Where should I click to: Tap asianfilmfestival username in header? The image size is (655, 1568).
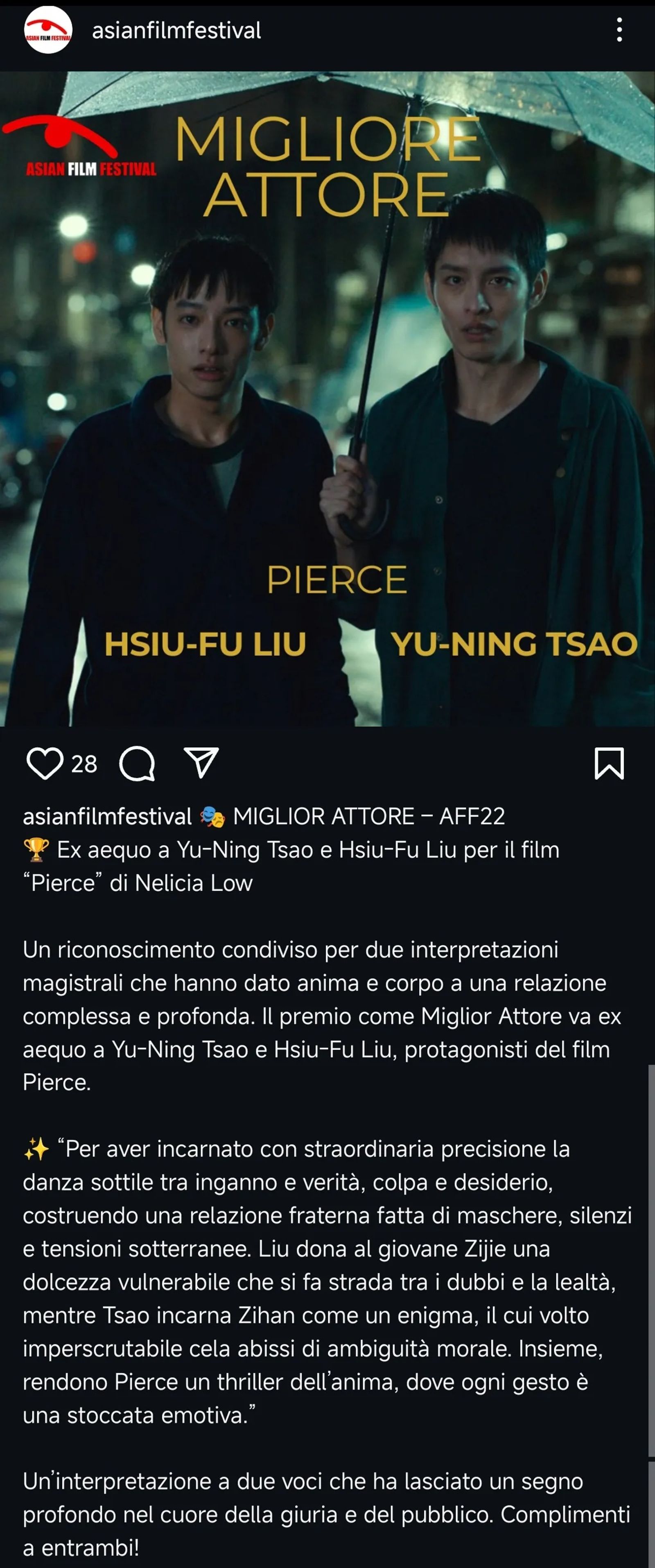coord(176,30)
